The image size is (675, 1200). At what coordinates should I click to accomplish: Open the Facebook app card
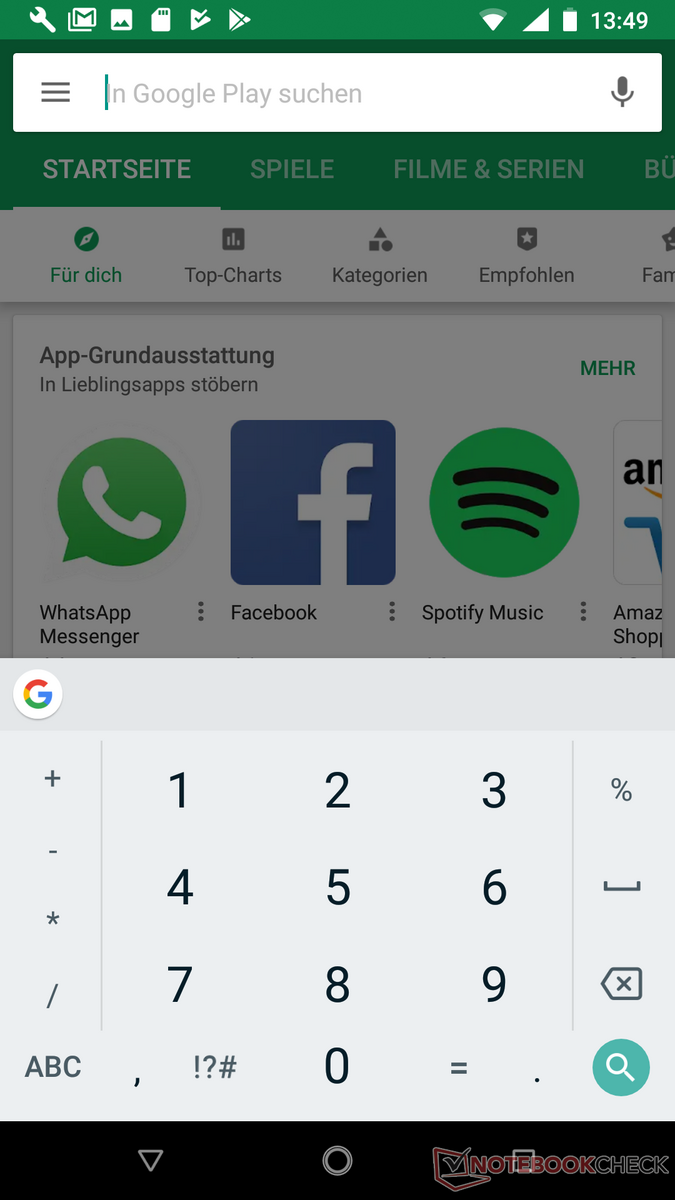pyautogui.click(x=313, y=503)
